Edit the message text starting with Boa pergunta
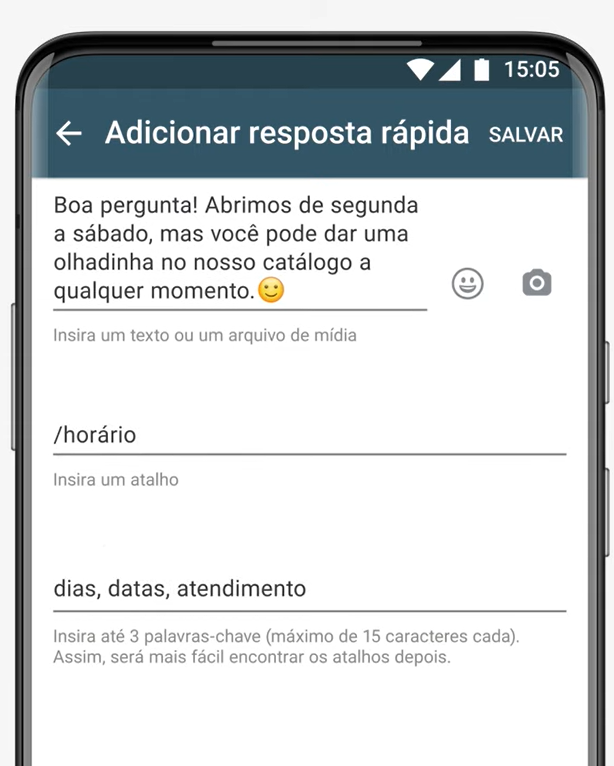The image size is (614, 766). click(x=238, y=248)
